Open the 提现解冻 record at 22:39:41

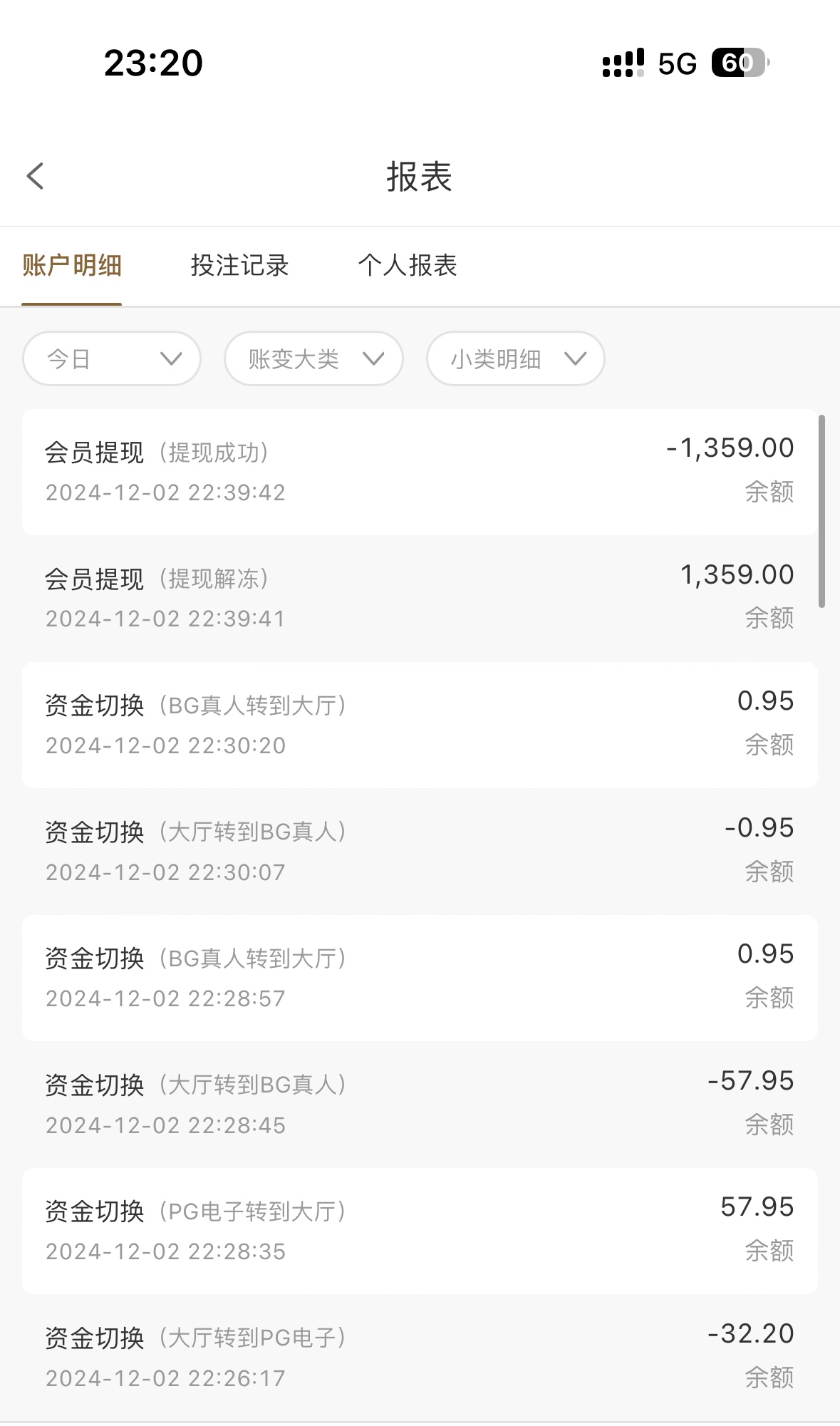(420, 598)
